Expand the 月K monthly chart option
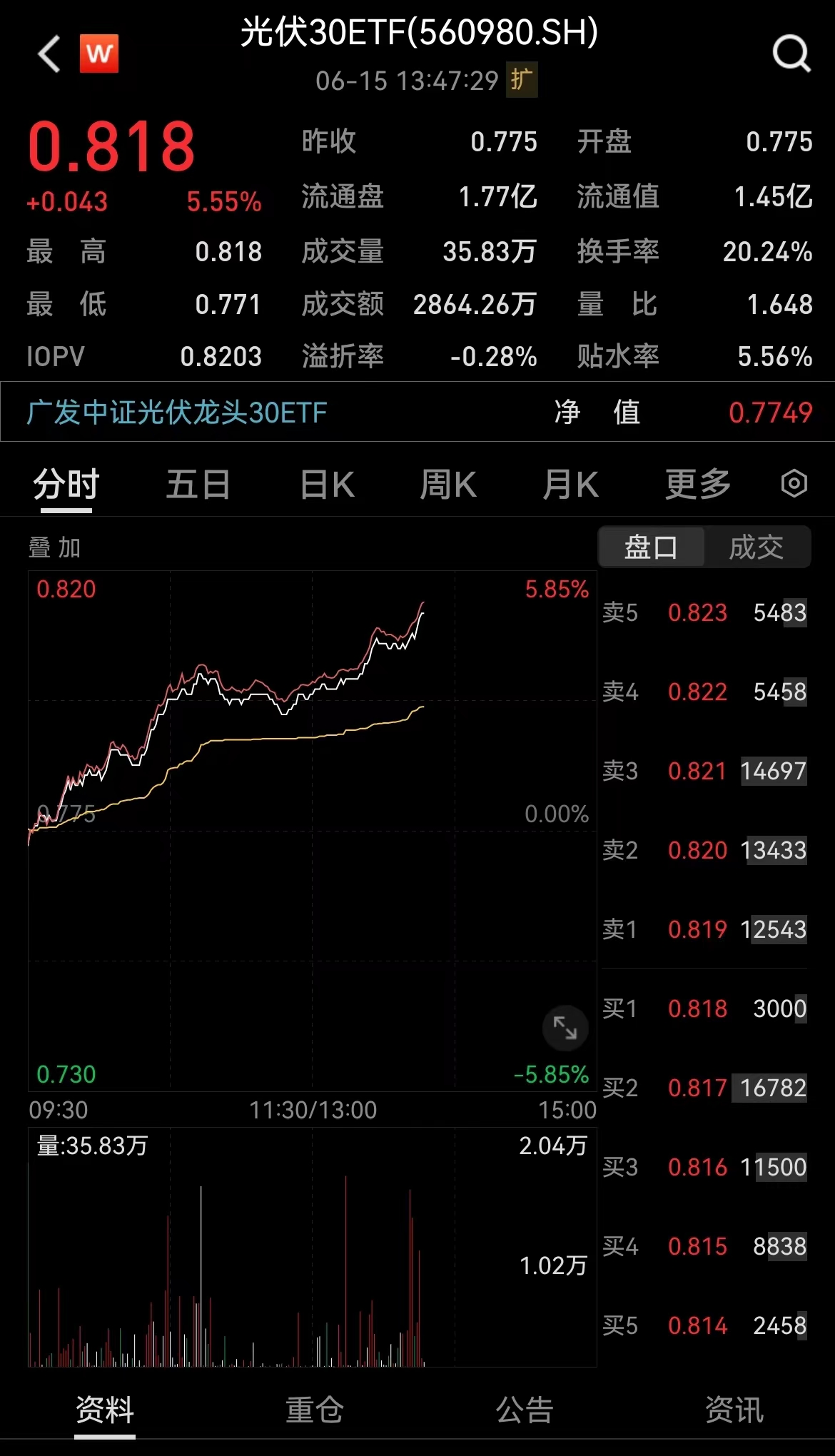Viewport: 835px width, 1456px height. pyautogui.click(x=571, y=484)
